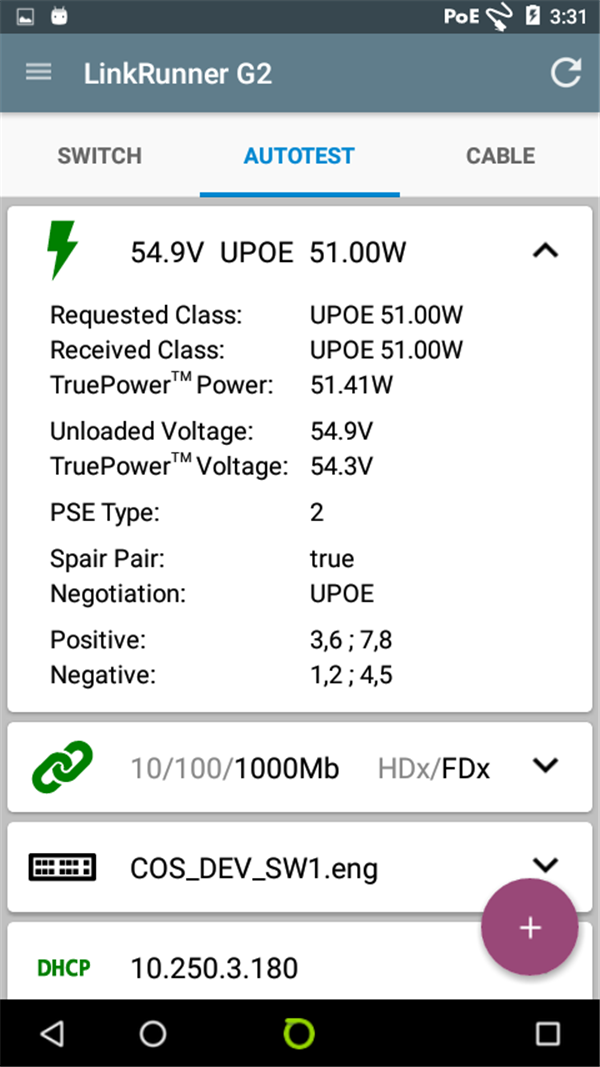Image resolution: width=600 pixels, height=1067 pixels.
Task: Open recent apps from navigation bar
Action: point(548,1034)
